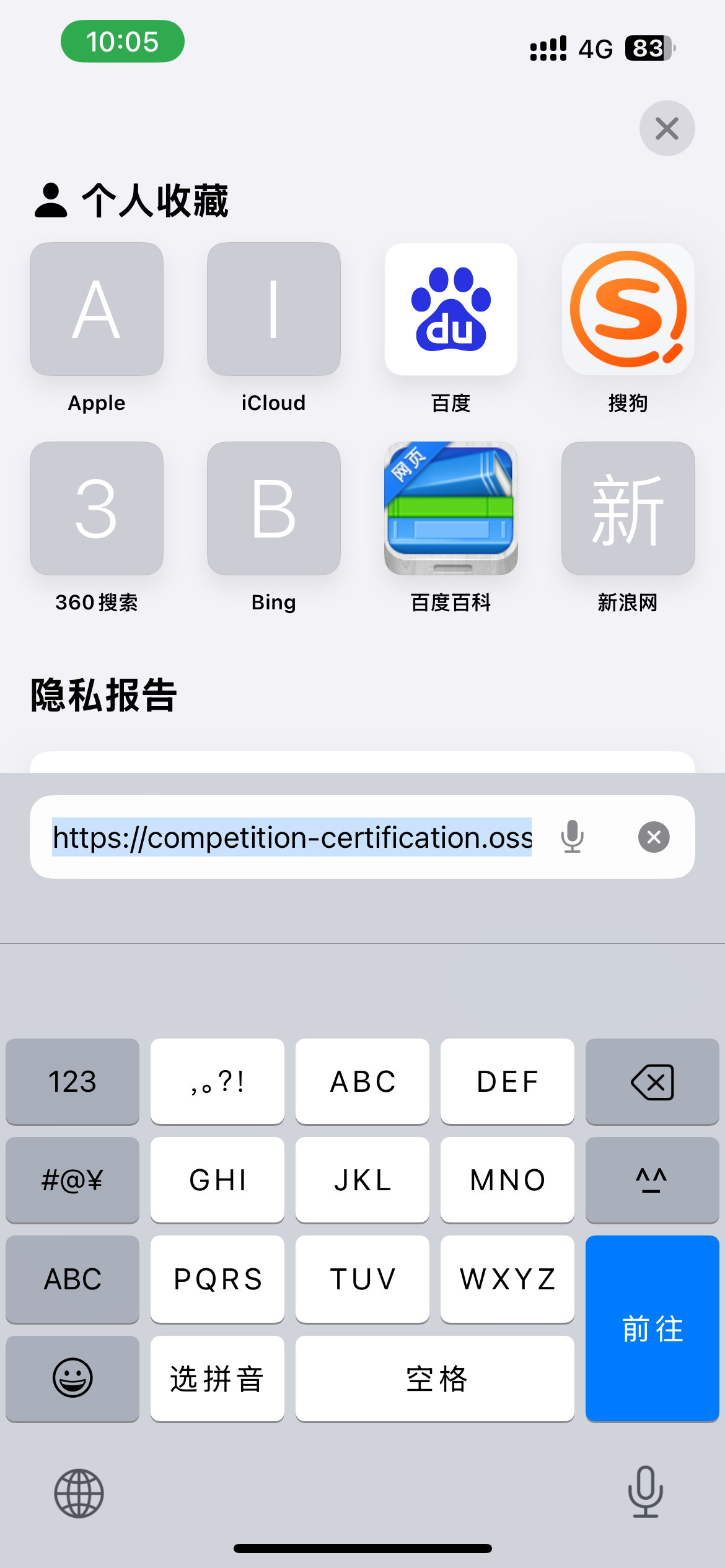
Task: Open the 360搜索 favorite
Action: coord(97,508)
